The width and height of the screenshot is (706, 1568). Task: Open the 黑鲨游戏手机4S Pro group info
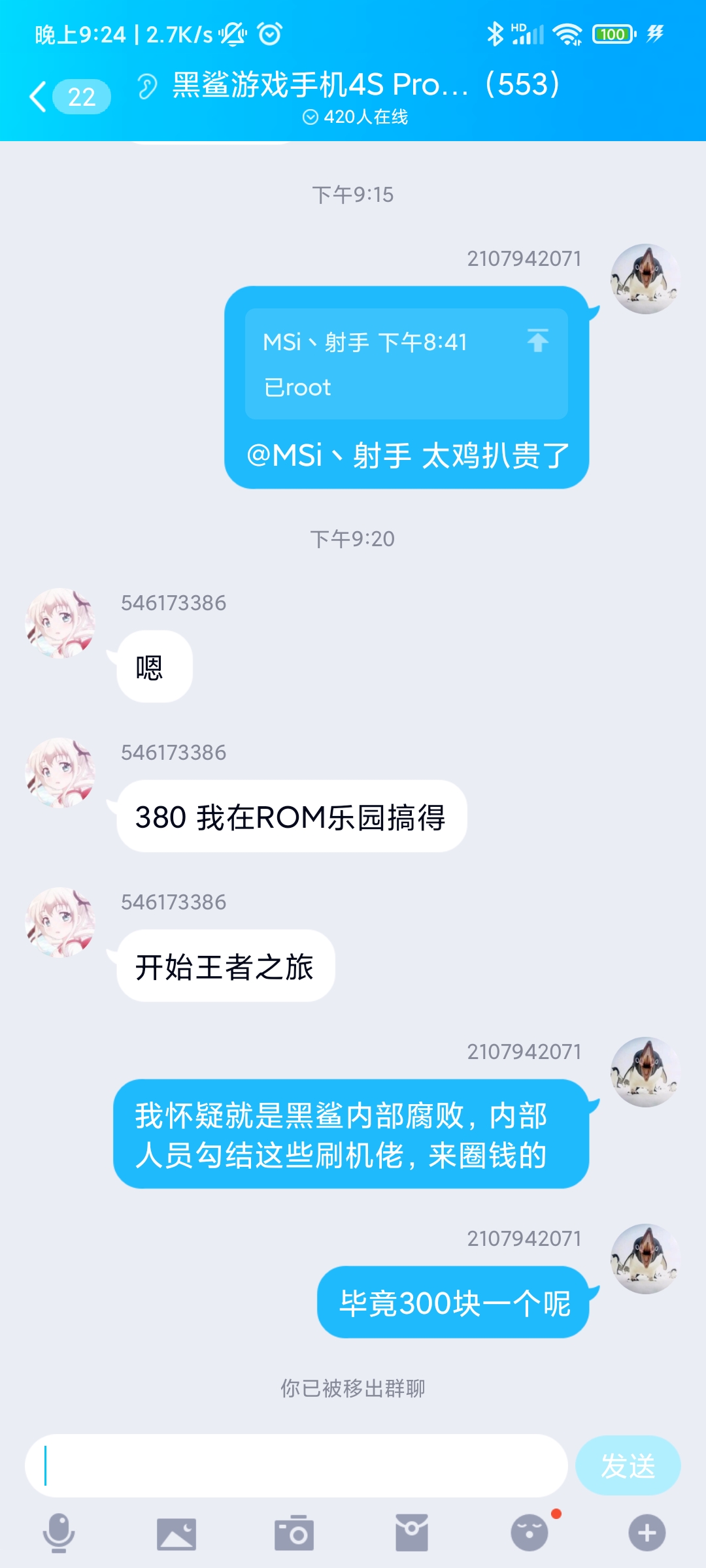[365, 85]
